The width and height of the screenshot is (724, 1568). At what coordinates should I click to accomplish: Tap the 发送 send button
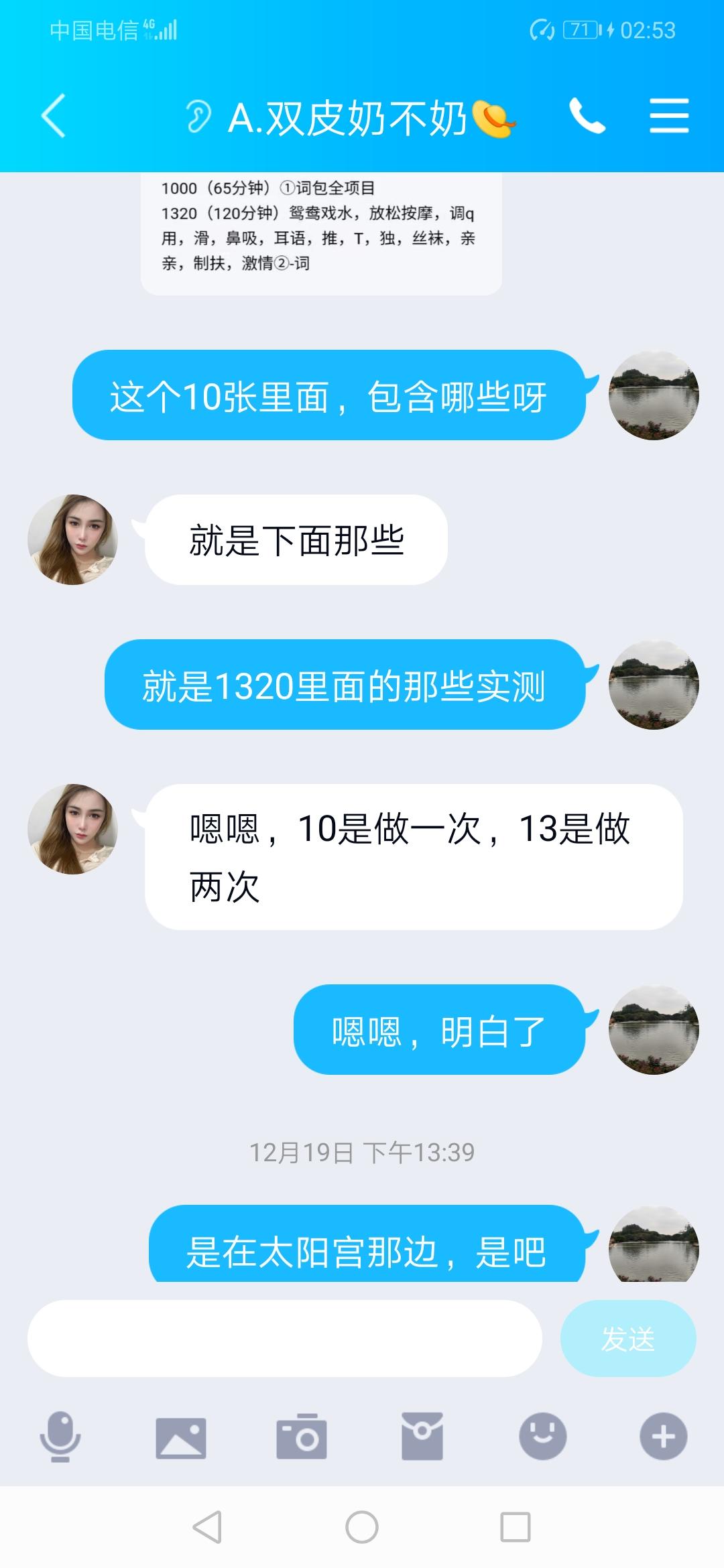[627, 1339]
